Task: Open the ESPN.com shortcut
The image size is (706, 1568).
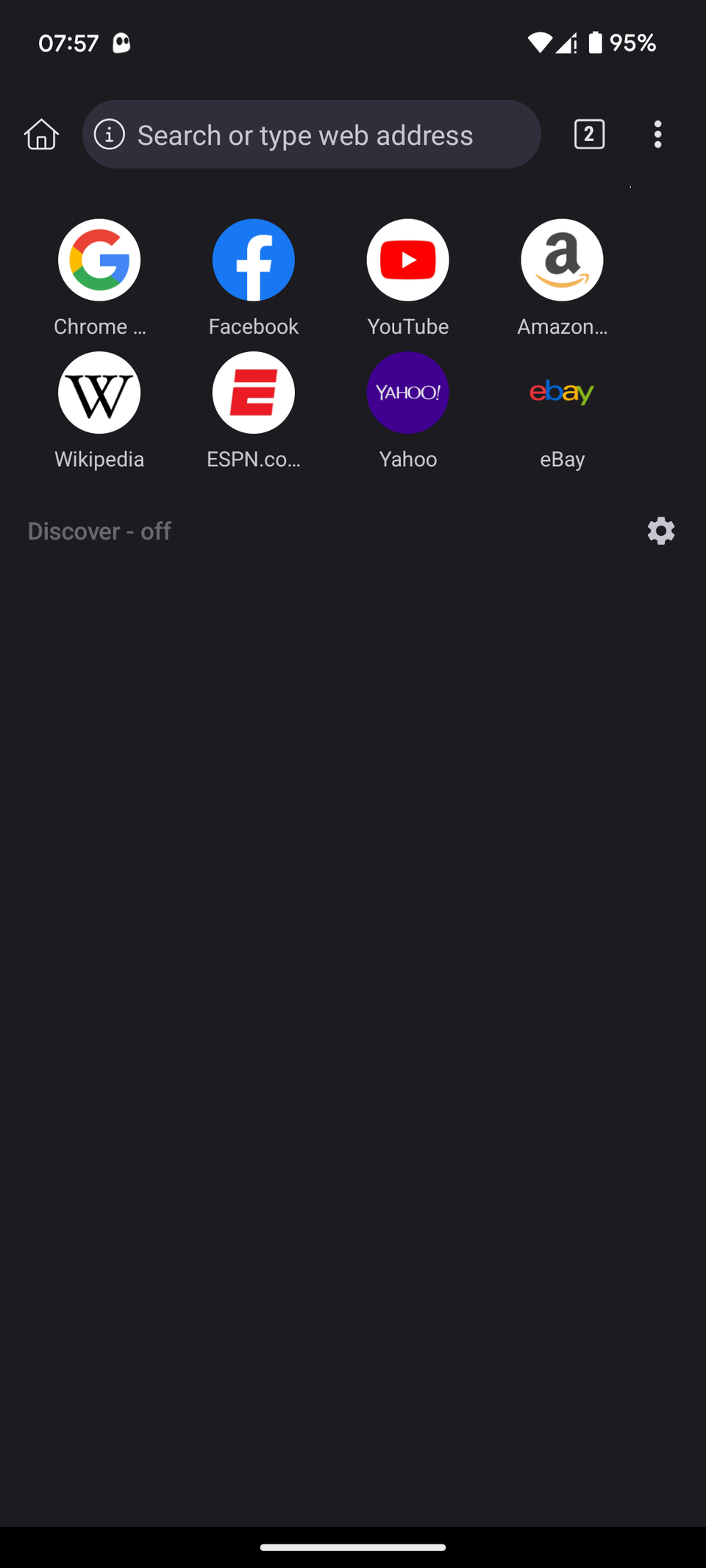Action: [253, 393]
